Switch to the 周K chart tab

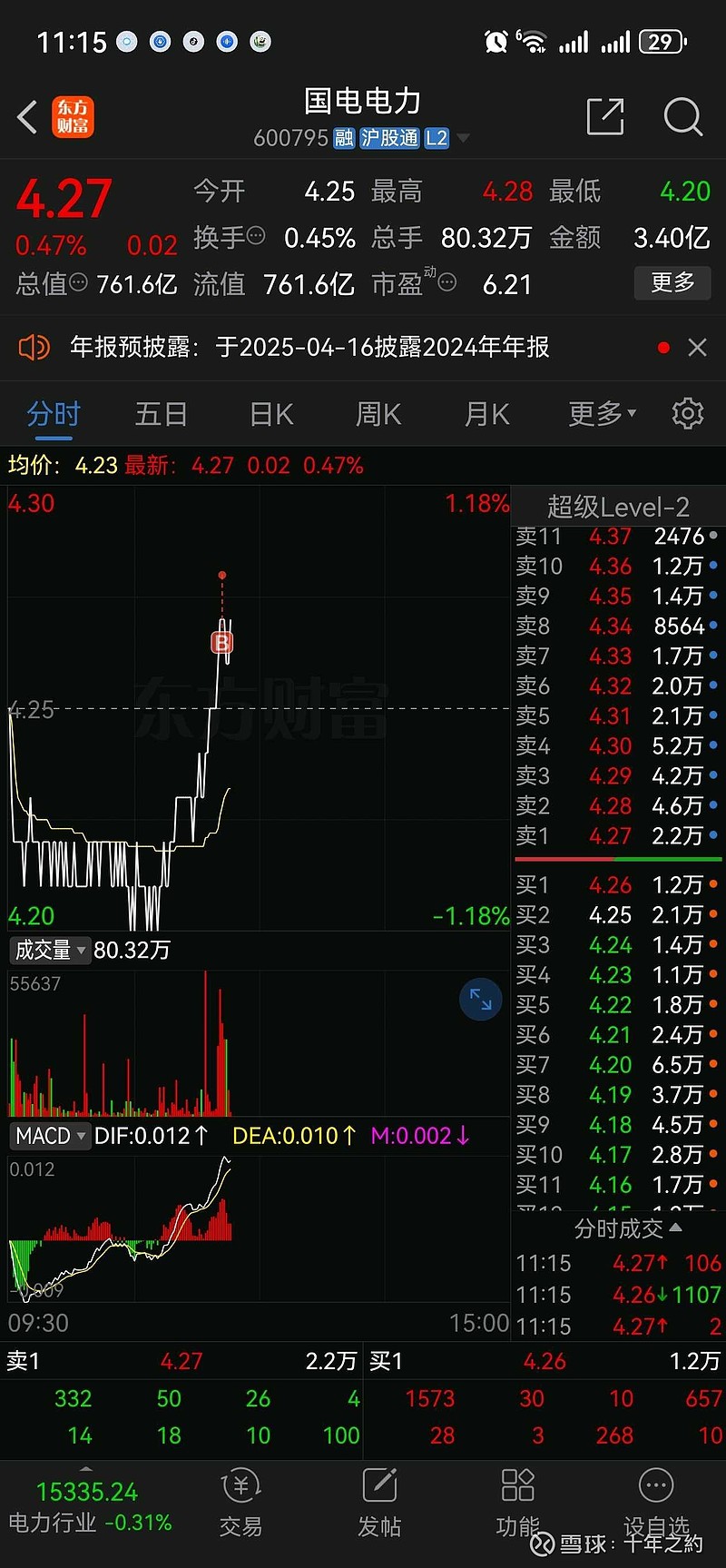tap(378, 414)
